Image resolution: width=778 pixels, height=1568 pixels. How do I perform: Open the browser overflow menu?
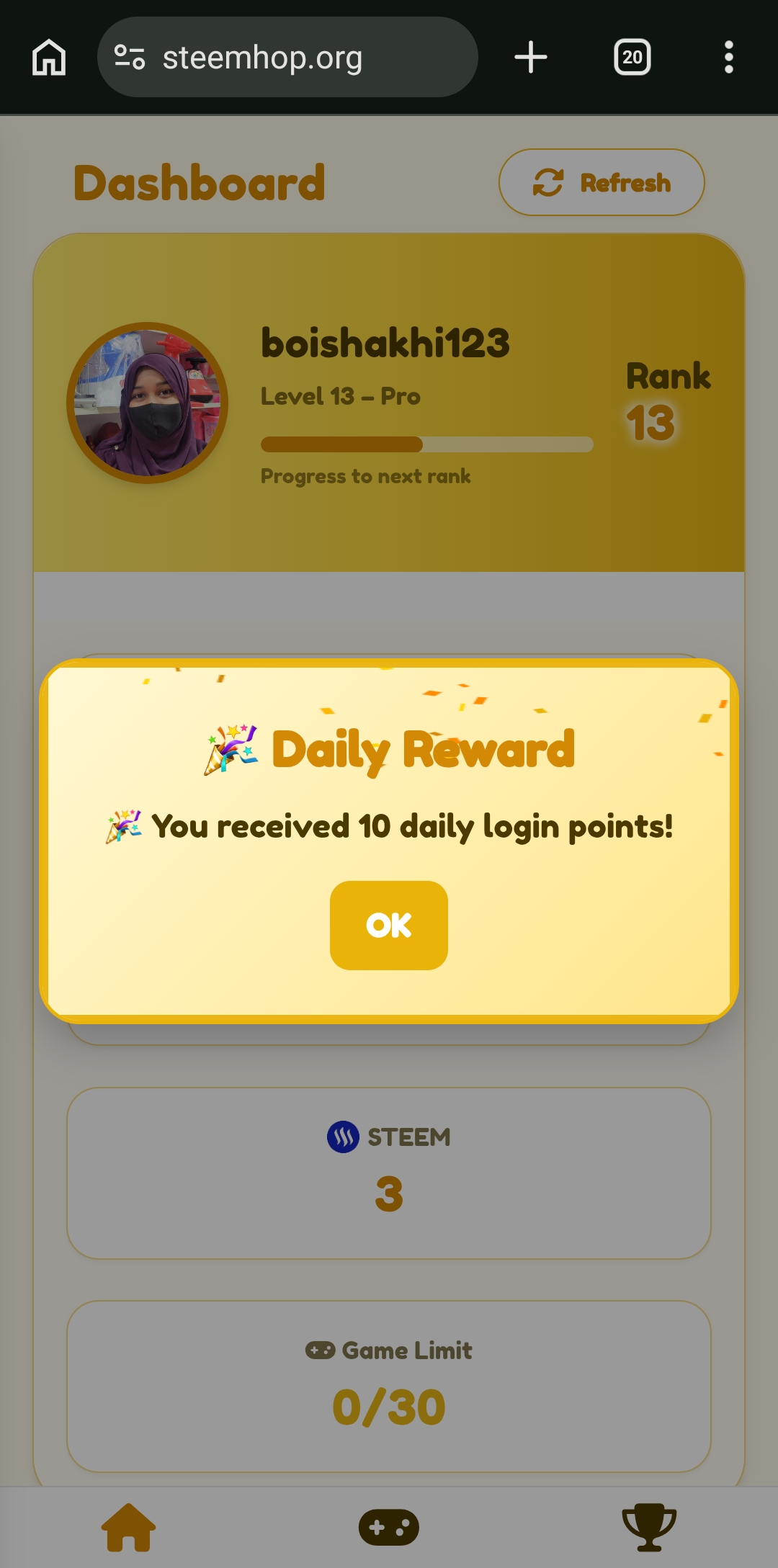729,57
